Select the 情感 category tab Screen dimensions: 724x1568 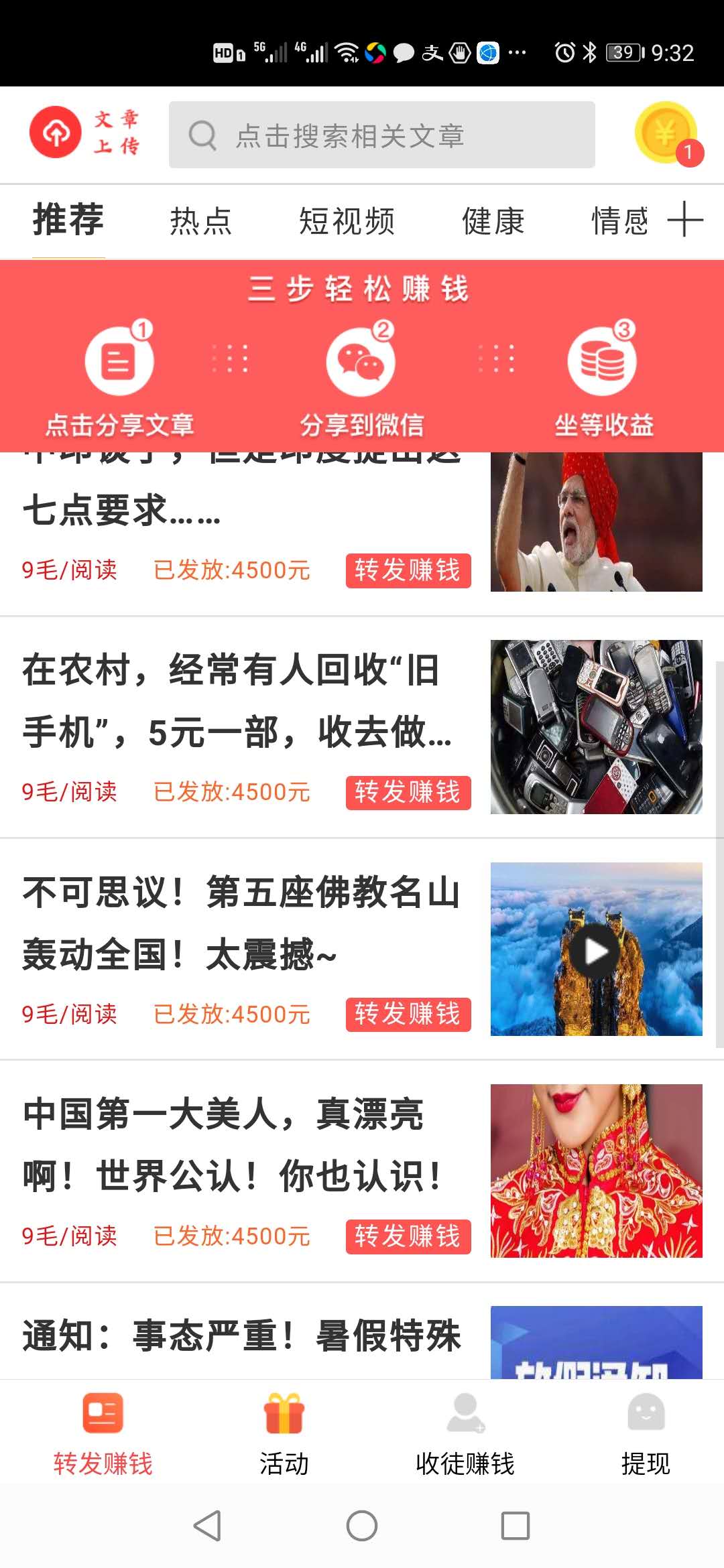click(x=620, y=221)
